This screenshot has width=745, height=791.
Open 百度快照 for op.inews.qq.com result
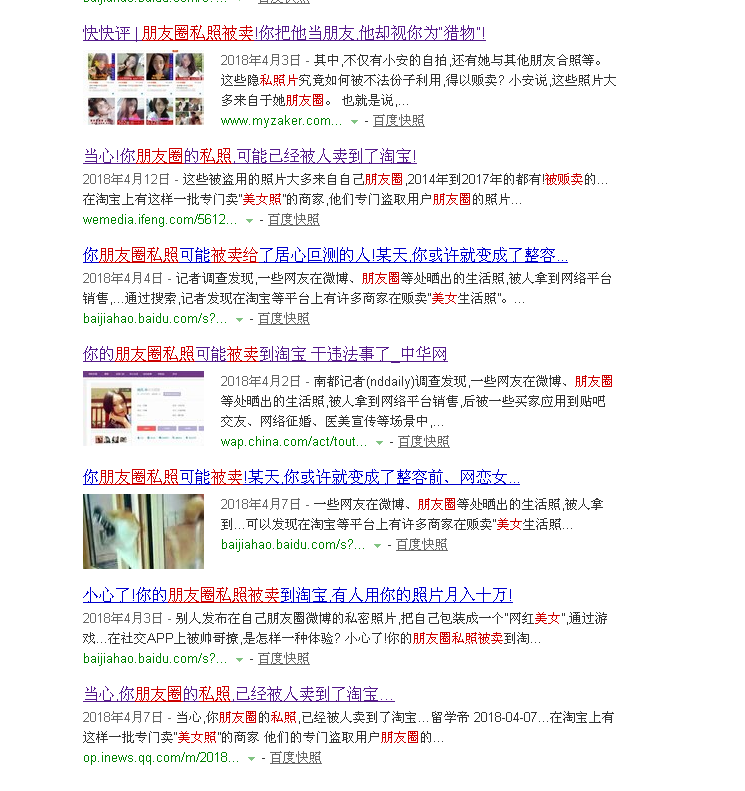(x=296, y=757)
